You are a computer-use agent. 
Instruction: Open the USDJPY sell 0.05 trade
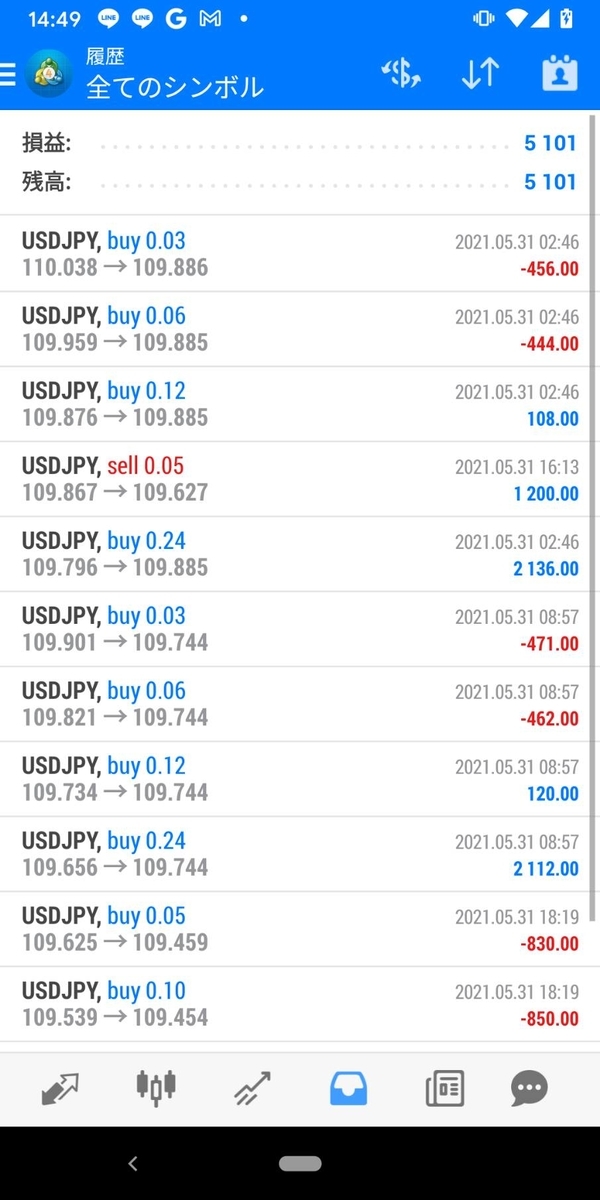click(x=300, y=479)
